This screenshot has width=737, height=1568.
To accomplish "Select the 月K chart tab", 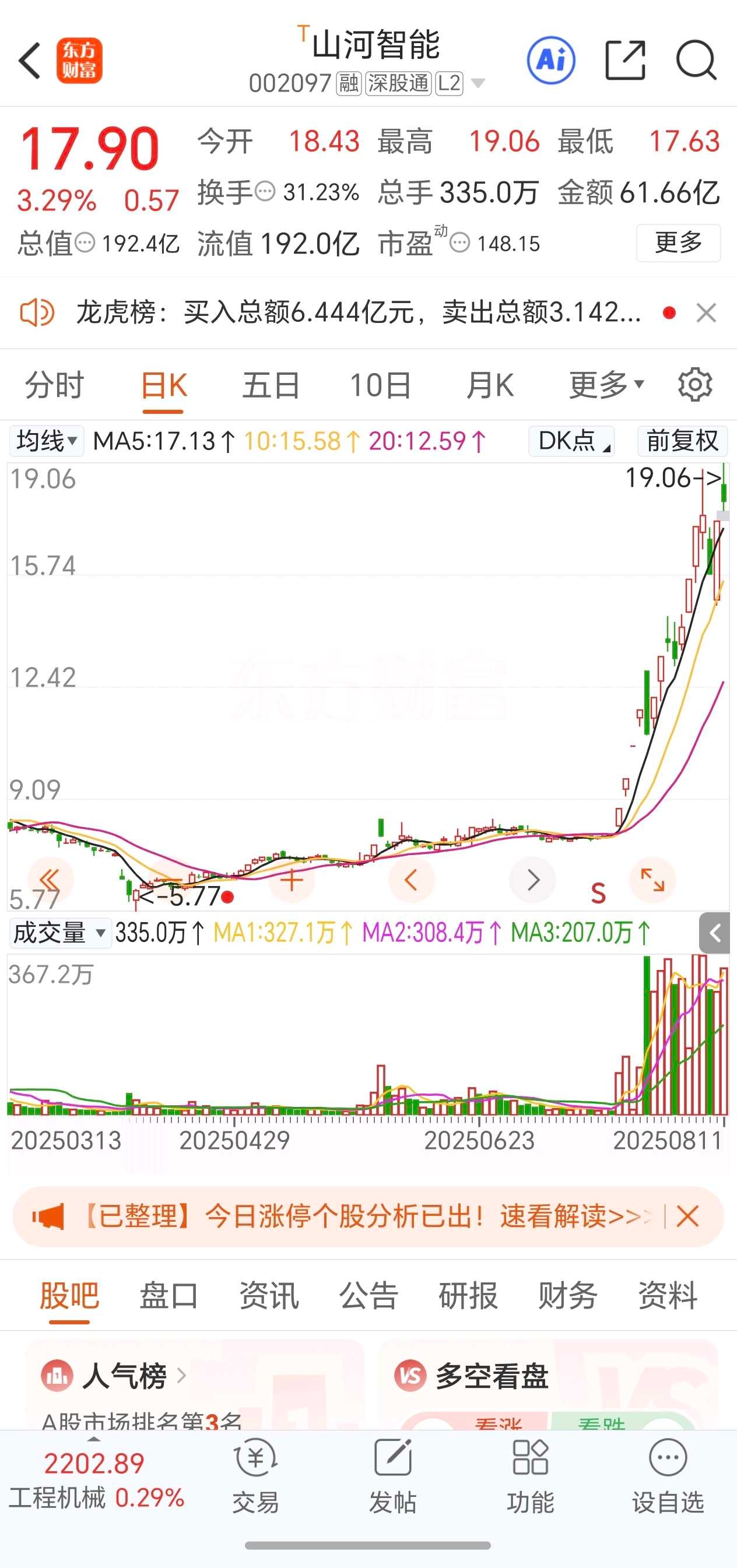I will [x=489, y=385].
